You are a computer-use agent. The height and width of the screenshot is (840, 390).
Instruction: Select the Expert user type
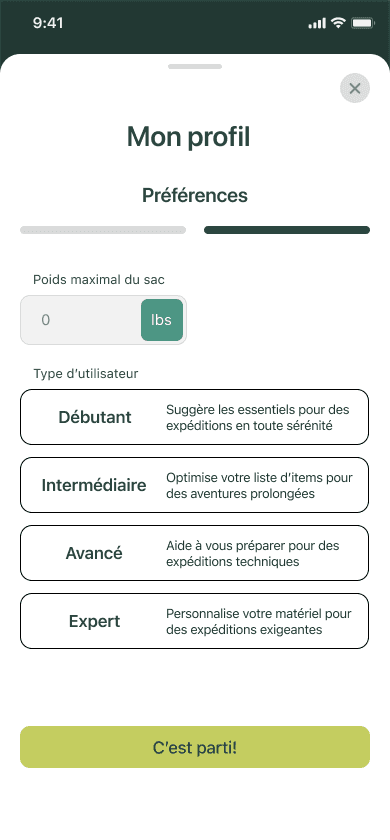coord(194,621)
